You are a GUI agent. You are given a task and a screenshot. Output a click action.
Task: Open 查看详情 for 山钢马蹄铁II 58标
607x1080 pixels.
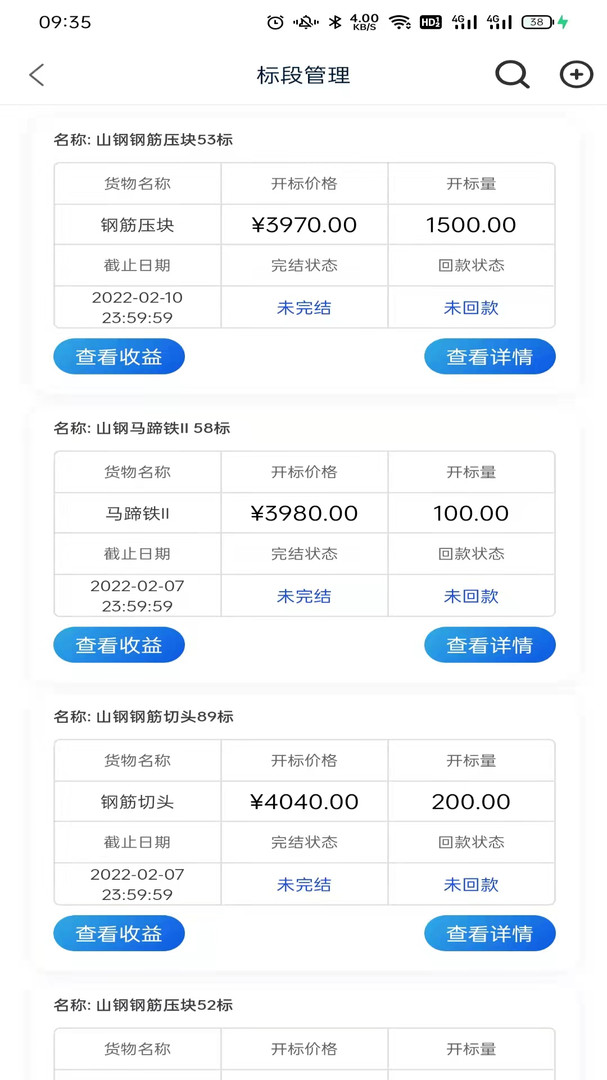tap(489, 645)
